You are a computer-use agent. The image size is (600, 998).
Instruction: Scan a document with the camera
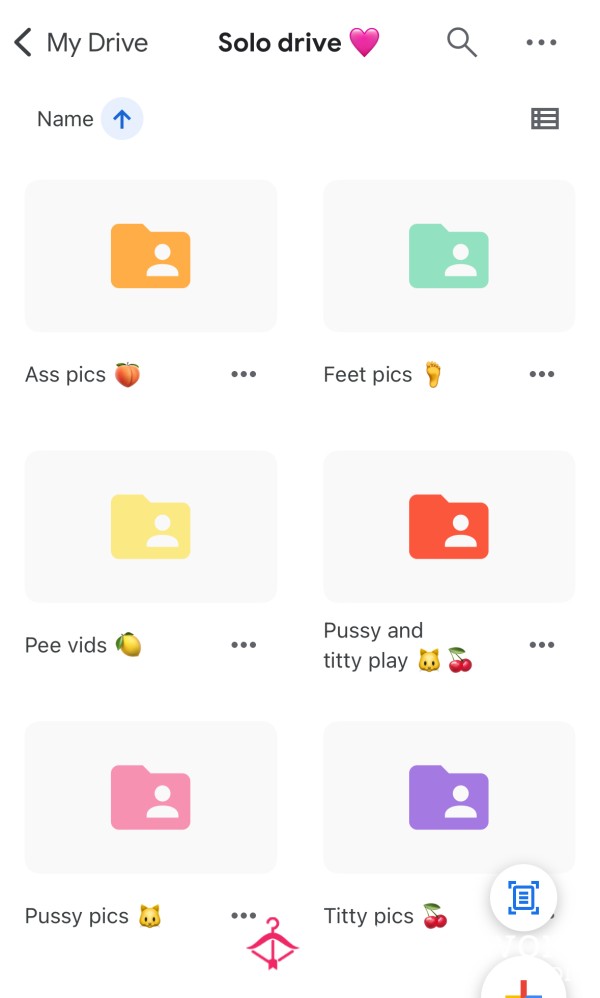click(523, 897)
